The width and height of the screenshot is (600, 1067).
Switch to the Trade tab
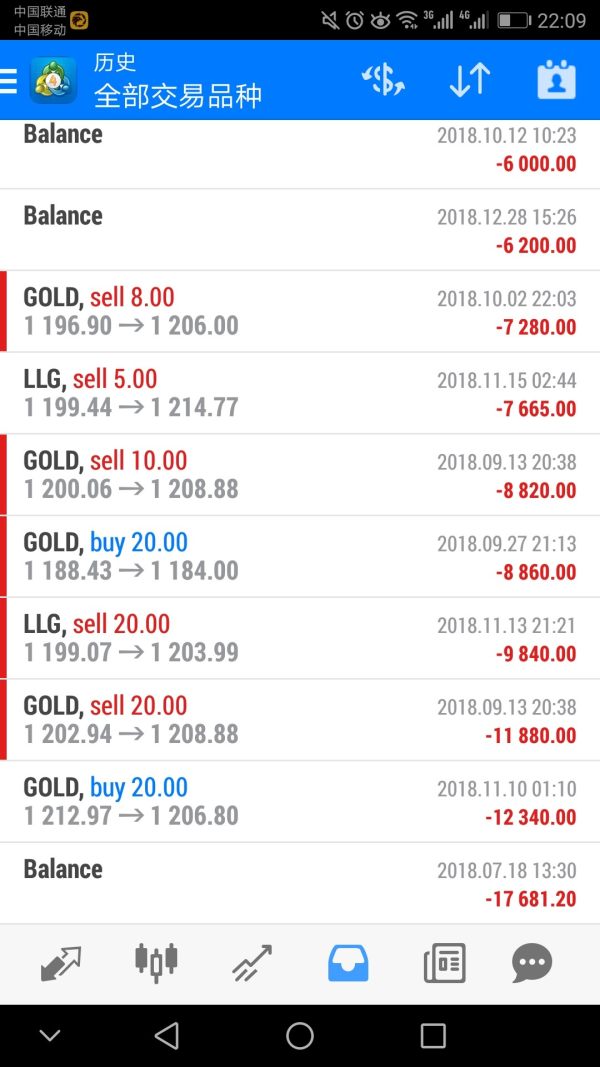point(251,963)
